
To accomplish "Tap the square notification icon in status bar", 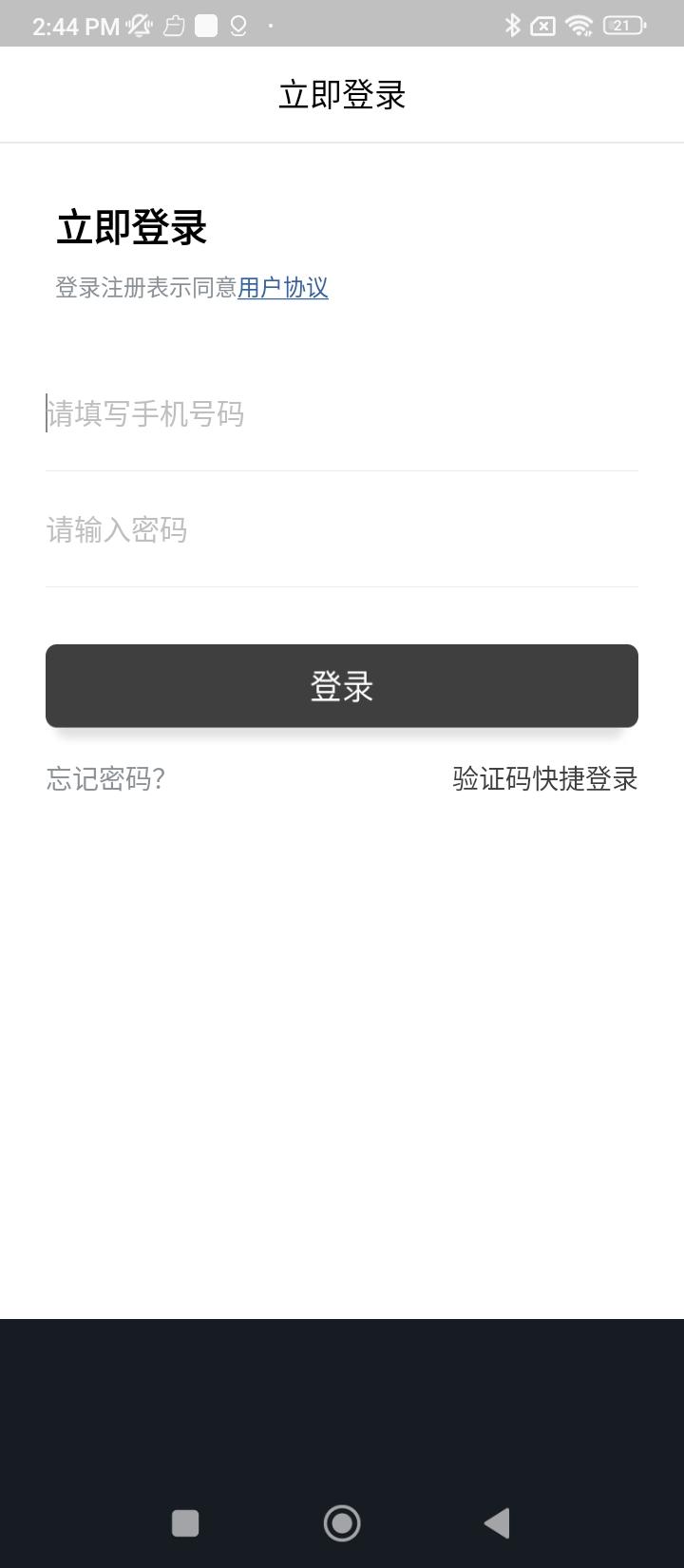I will coord(205,26).
